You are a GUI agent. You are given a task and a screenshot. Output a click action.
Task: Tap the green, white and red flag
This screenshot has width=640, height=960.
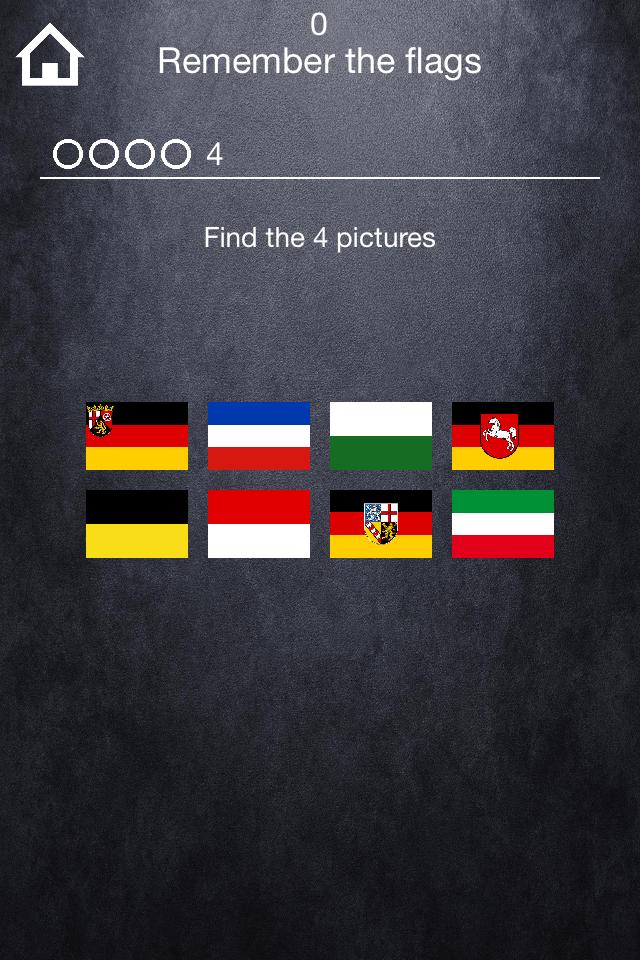tap(503, 524)
